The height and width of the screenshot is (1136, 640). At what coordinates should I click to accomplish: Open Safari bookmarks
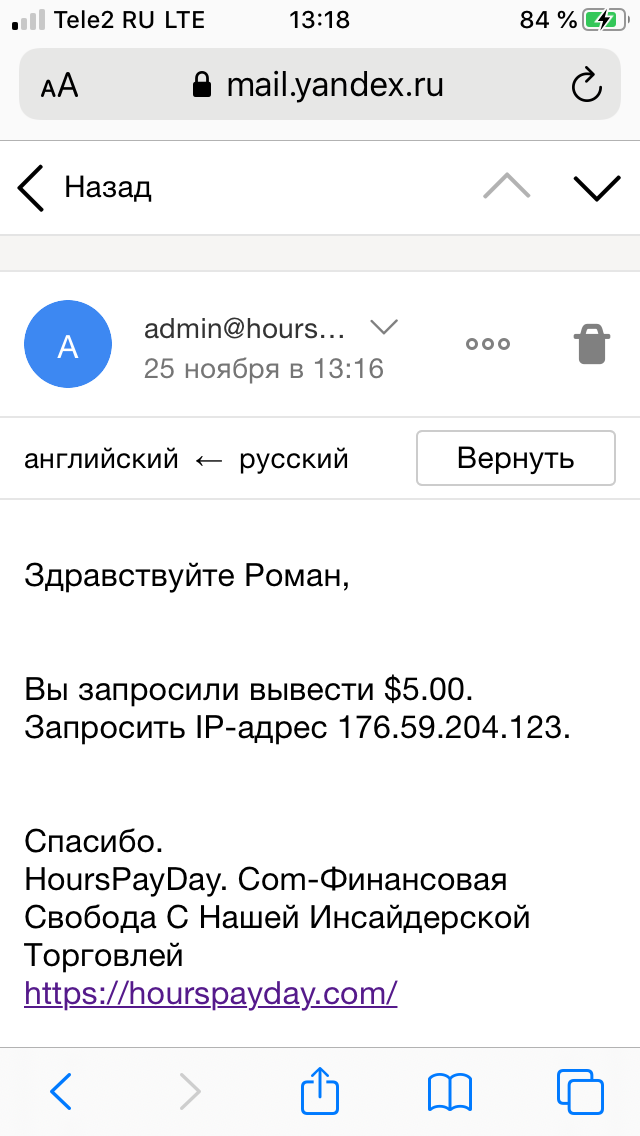coord(450,1091)
